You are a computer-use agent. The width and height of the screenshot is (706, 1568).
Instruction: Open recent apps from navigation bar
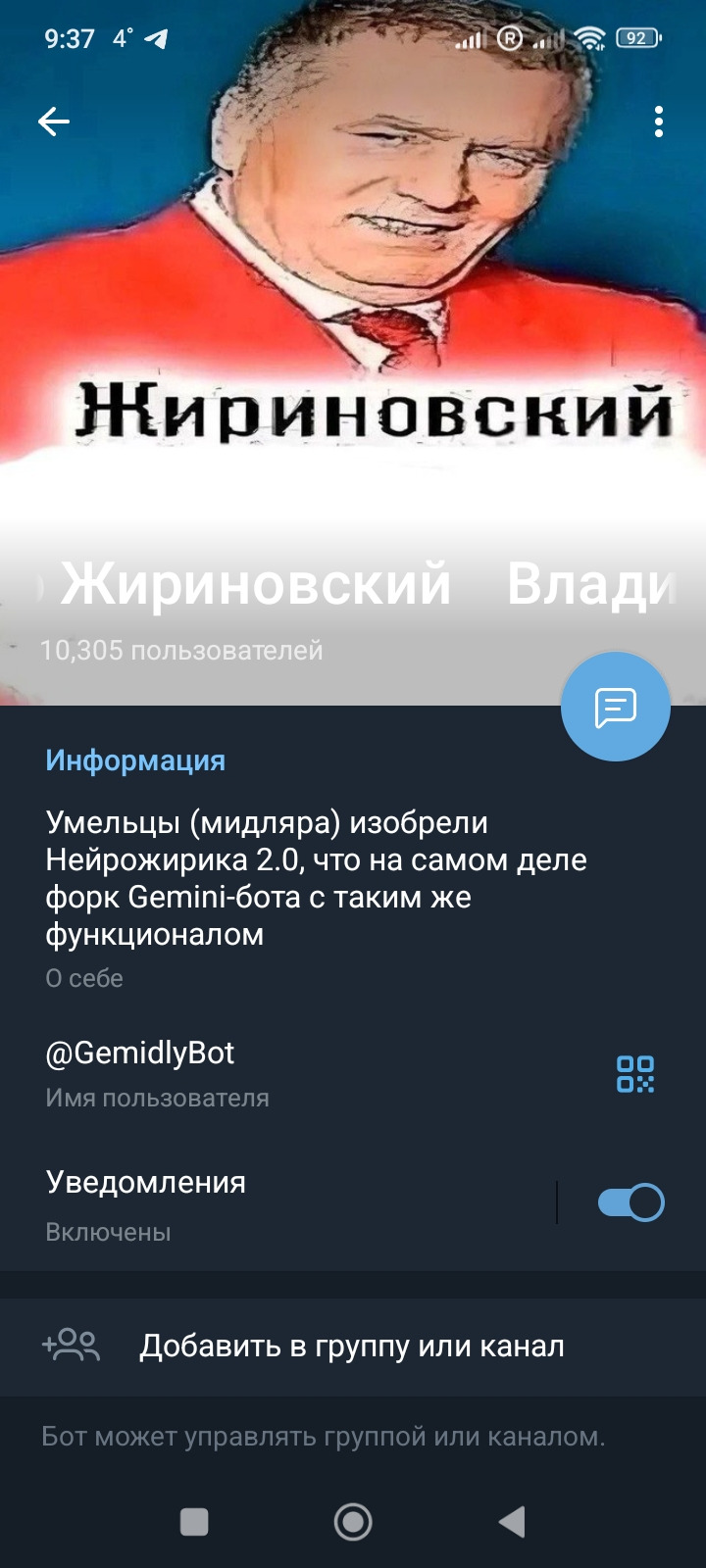pos(194,1521)
